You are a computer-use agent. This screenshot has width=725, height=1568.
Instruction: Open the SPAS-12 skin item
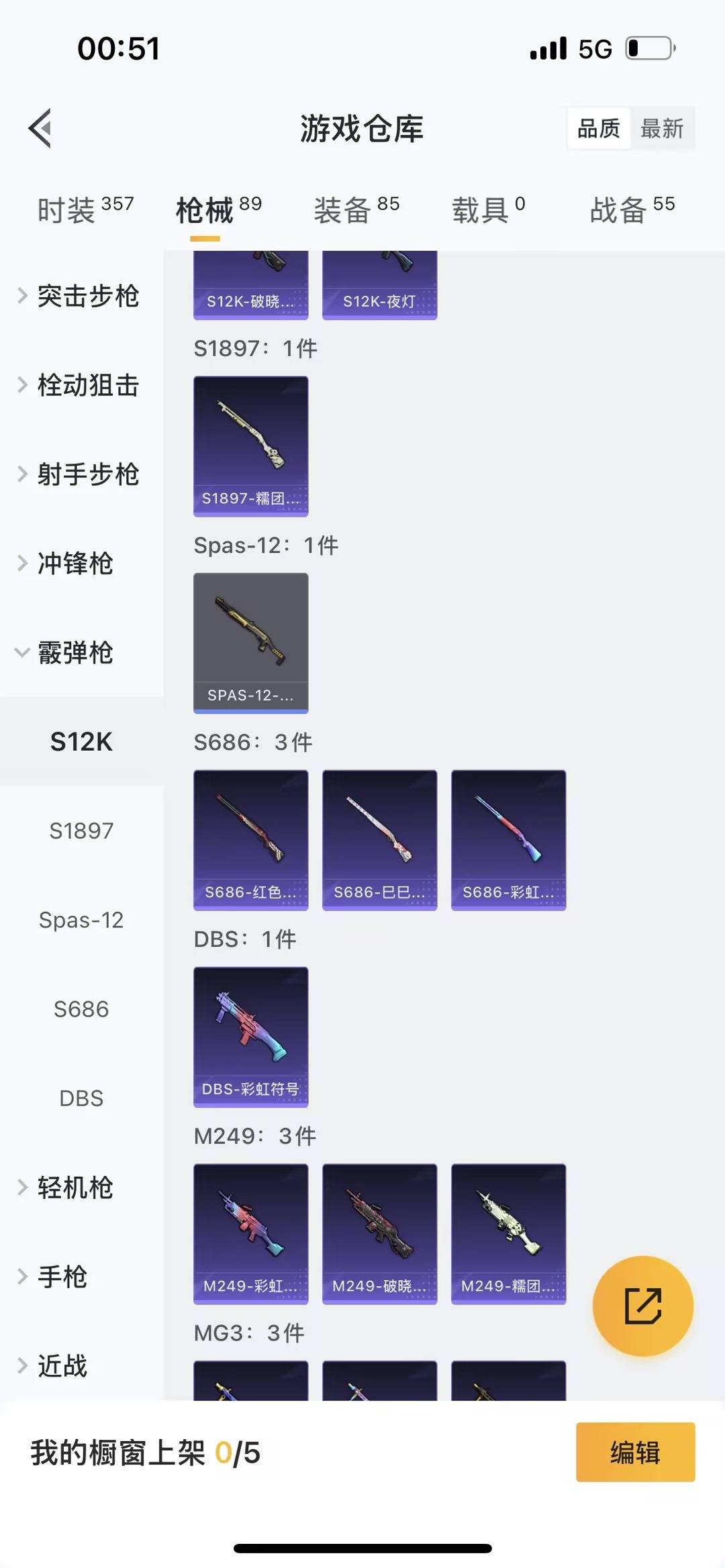pyautogui.click(x=250, y=643)
